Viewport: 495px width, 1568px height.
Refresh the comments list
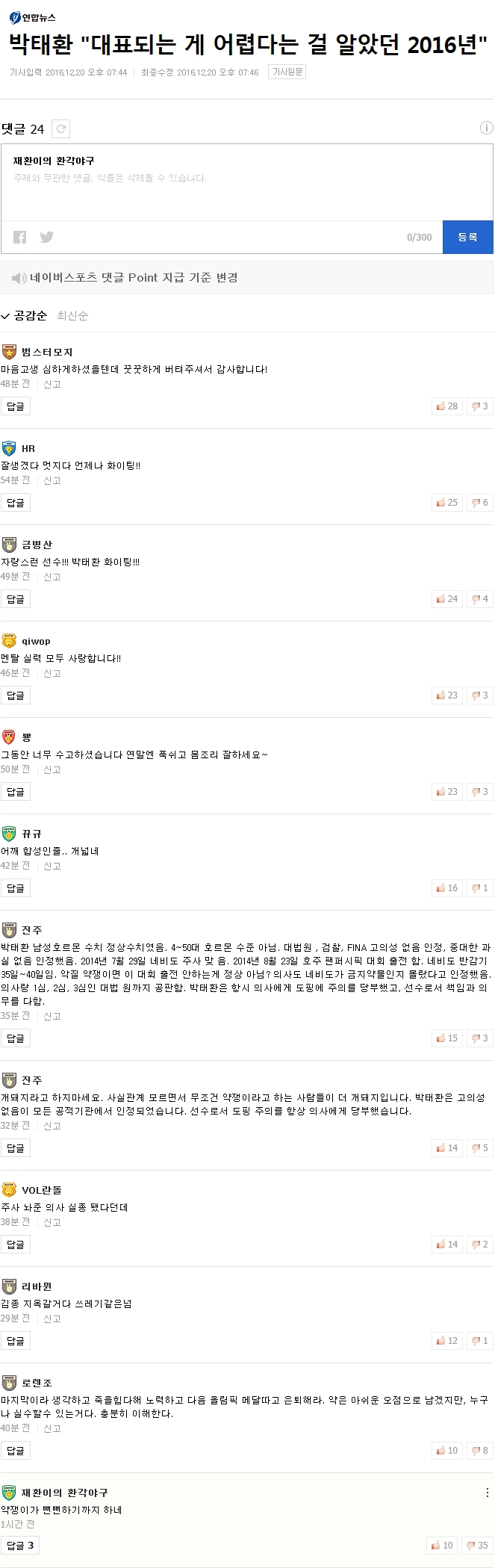[62, 128]
